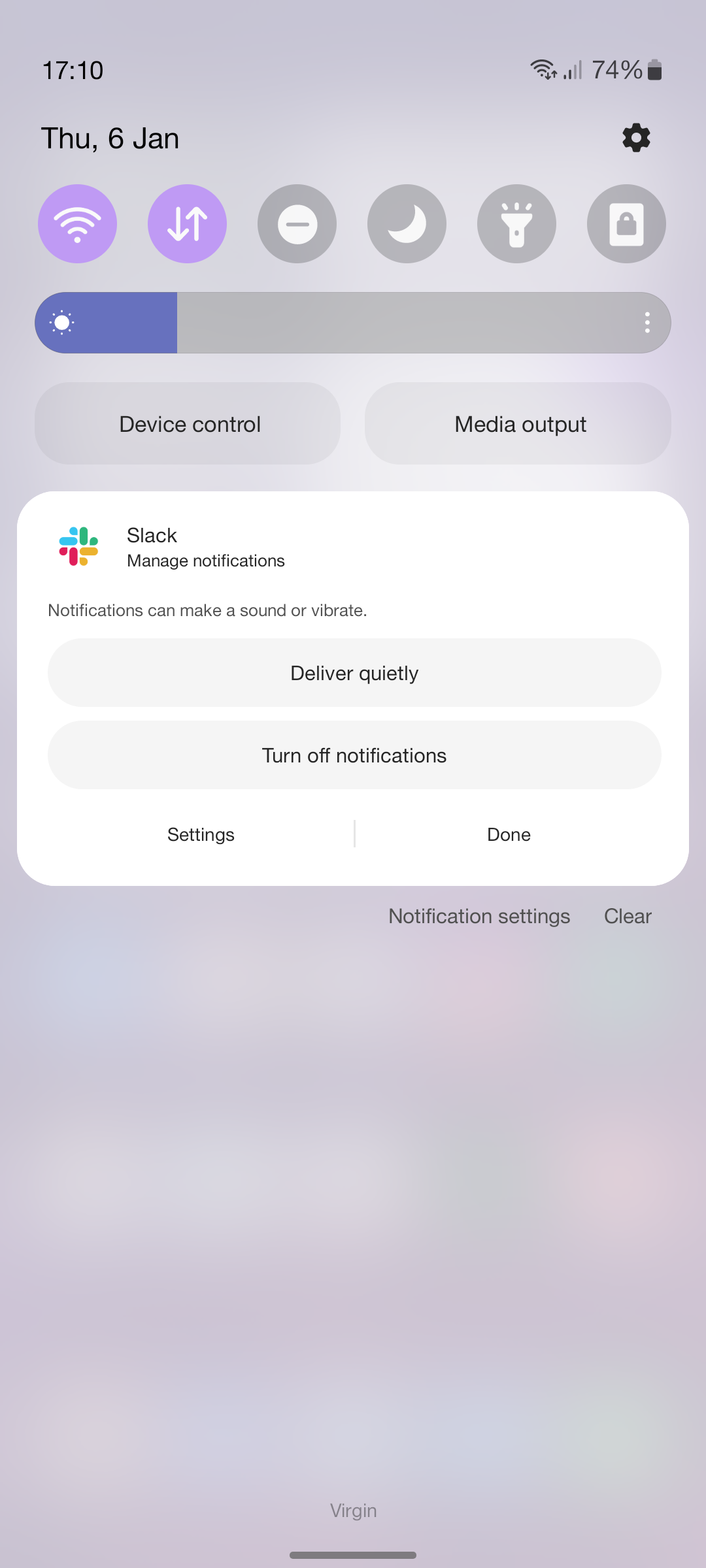Toggle Wi-Fi off in quick panel
The width and height of the screenshot is (706, 1568).
77,223
